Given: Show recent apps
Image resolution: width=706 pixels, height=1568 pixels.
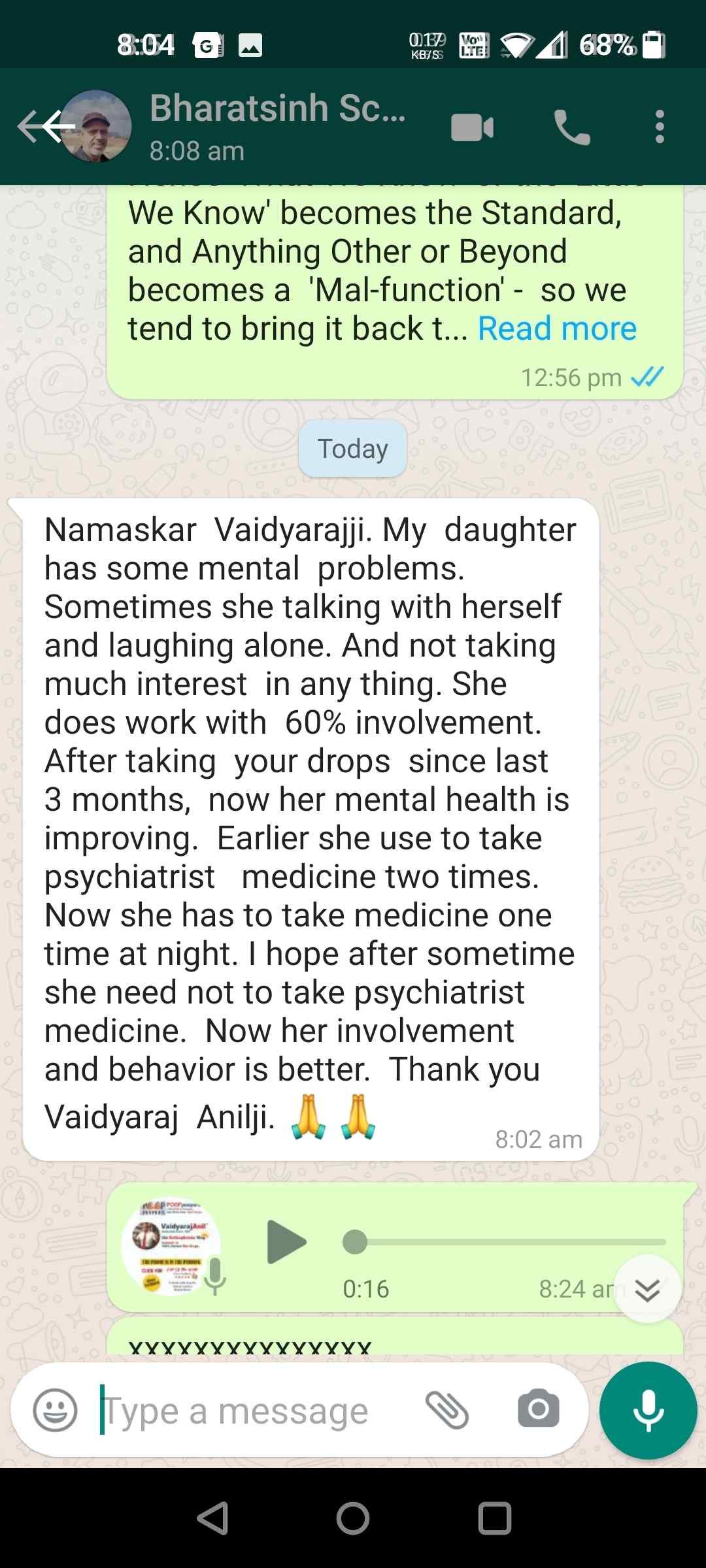Looking at the screenshot, I should [494, 1518].
